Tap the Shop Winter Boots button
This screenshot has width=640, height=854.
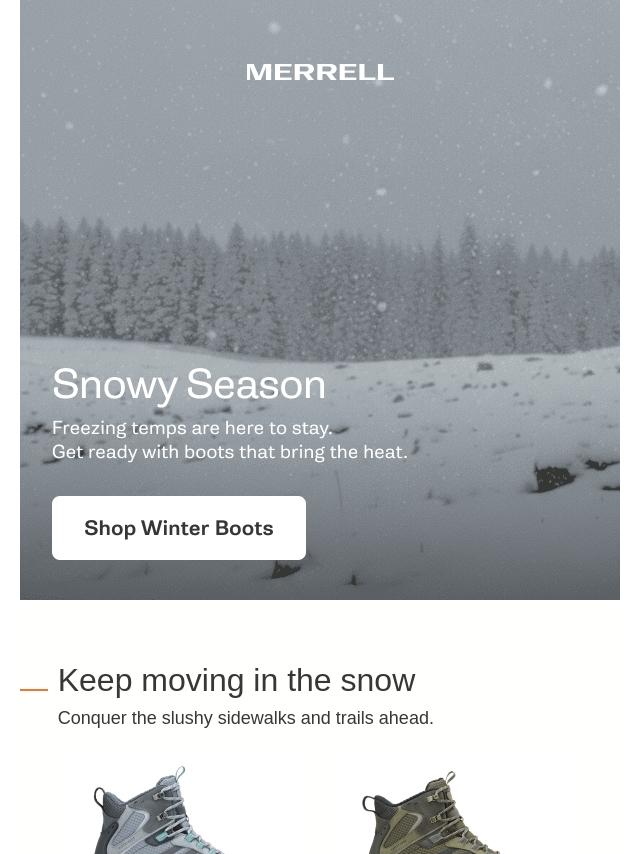[x=179, y=528]
